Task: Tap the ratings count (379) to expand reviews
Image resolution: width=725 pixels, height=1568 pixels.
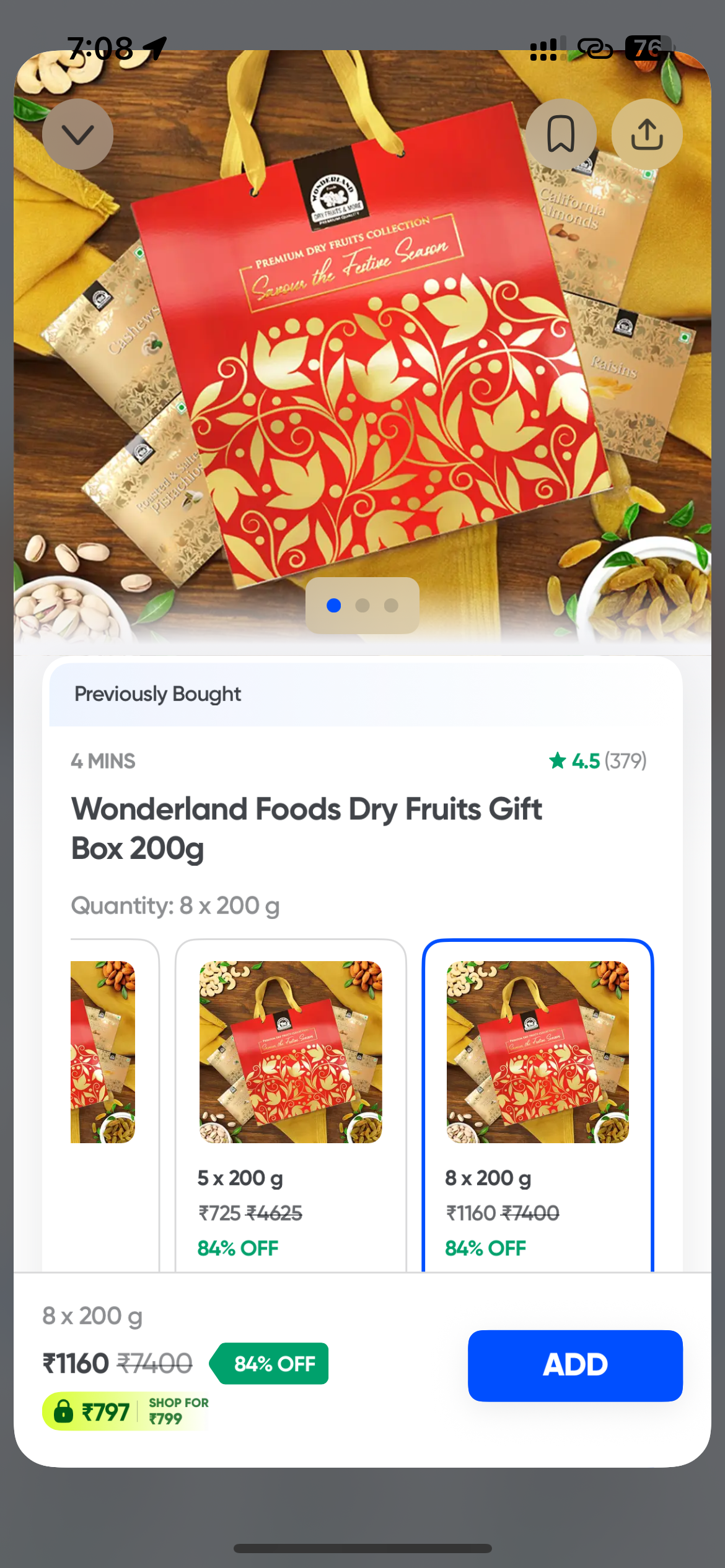Action: (625, 760)
